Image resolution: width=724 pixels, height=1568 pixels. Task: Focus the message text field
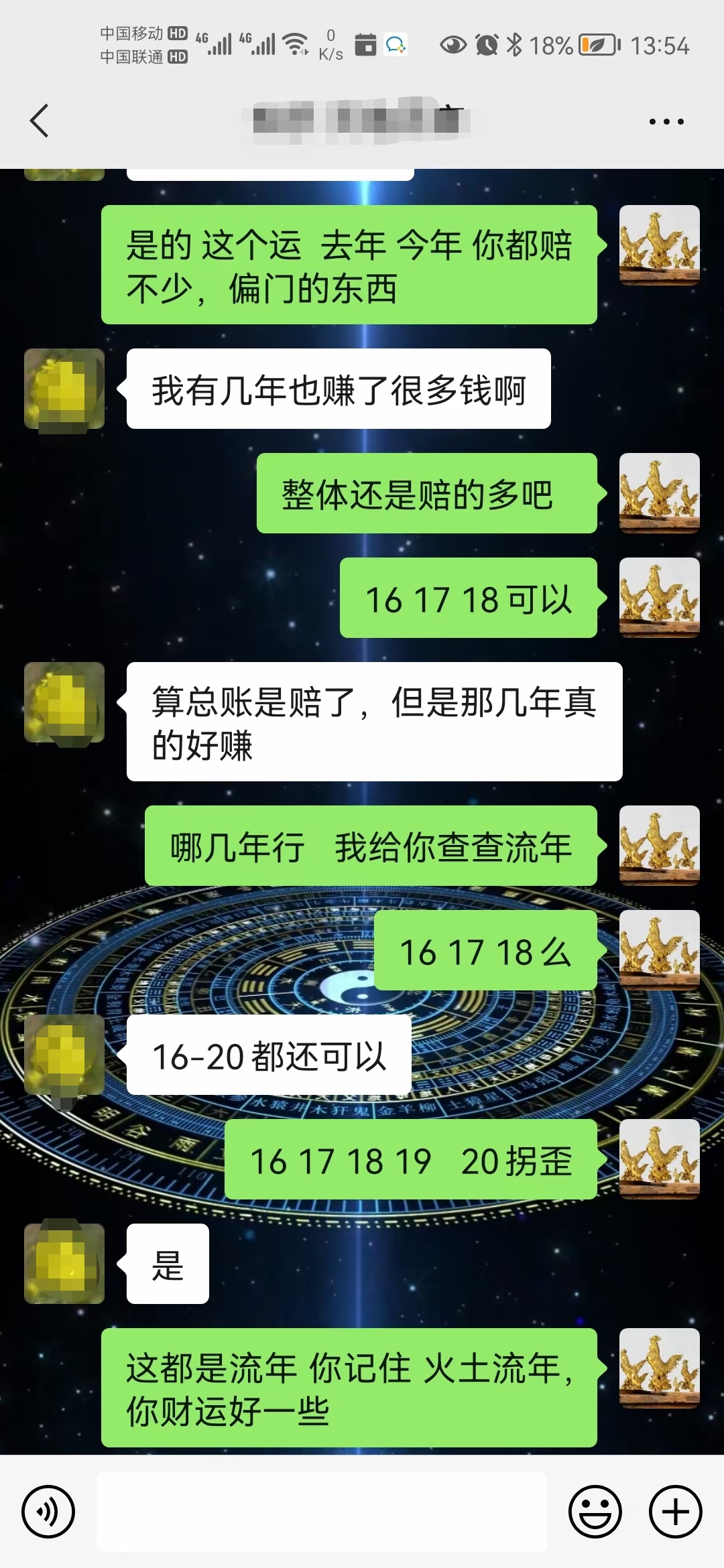[x=322, y=1511]
